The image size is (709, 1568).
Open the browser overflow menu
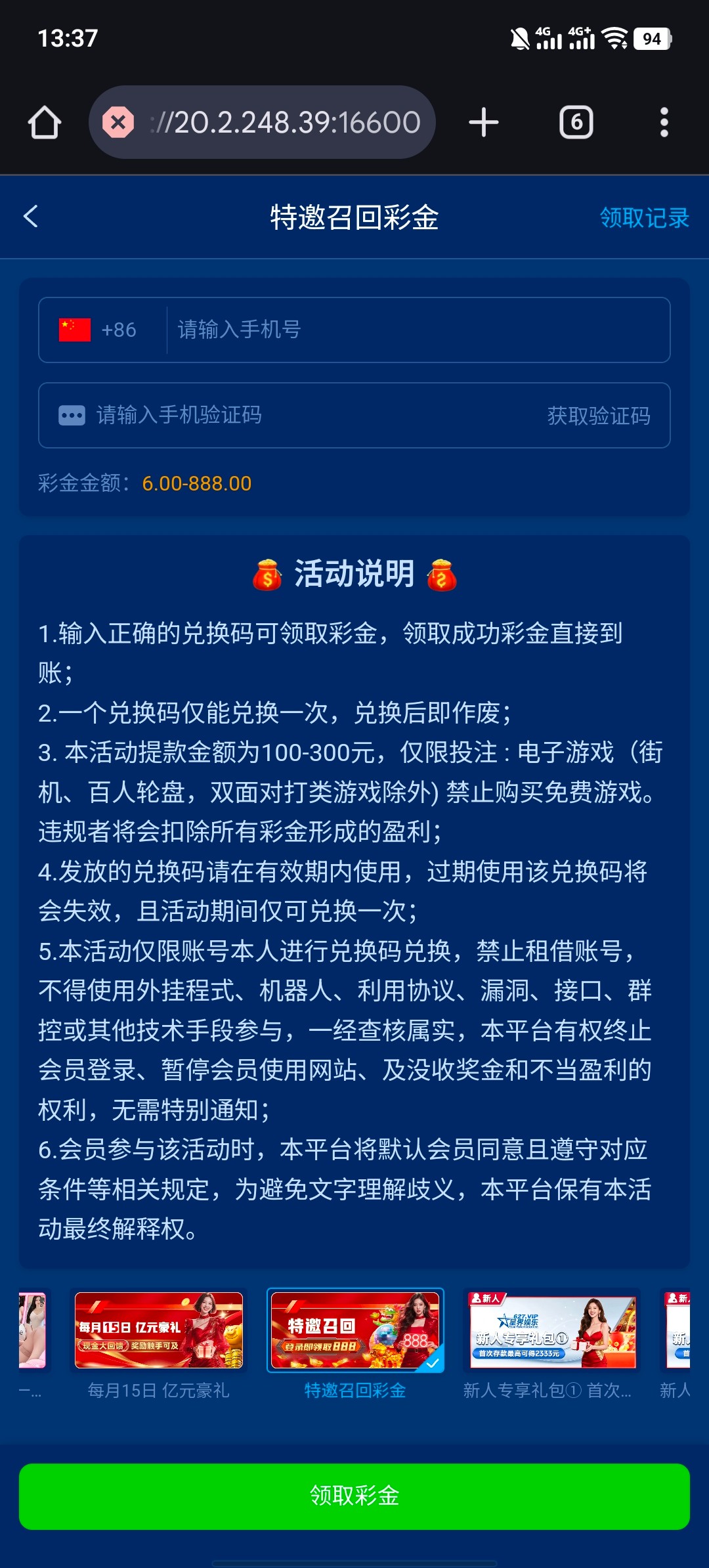tap(664, 123)
